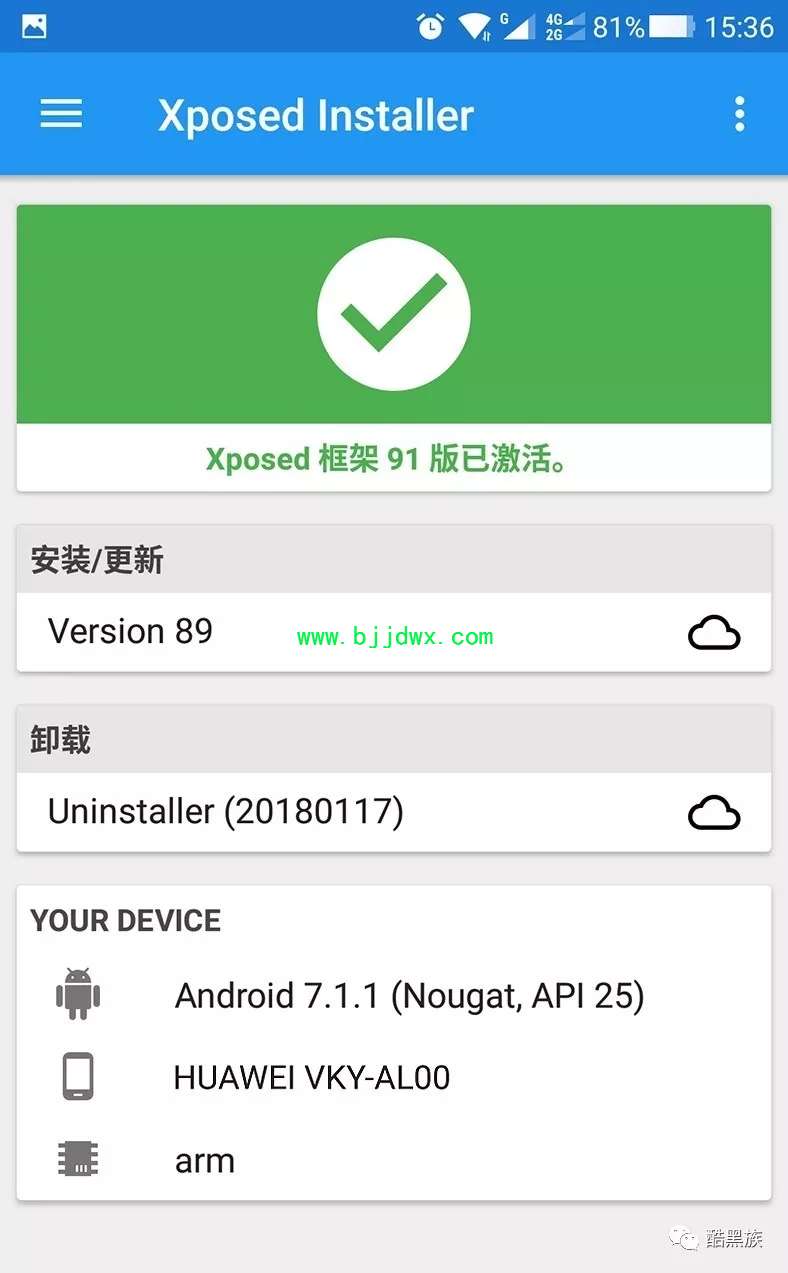Tap the cloud icon beside Version 89
The height and width of the screenshot is (1273, 788).
click(x=714, y=633)
